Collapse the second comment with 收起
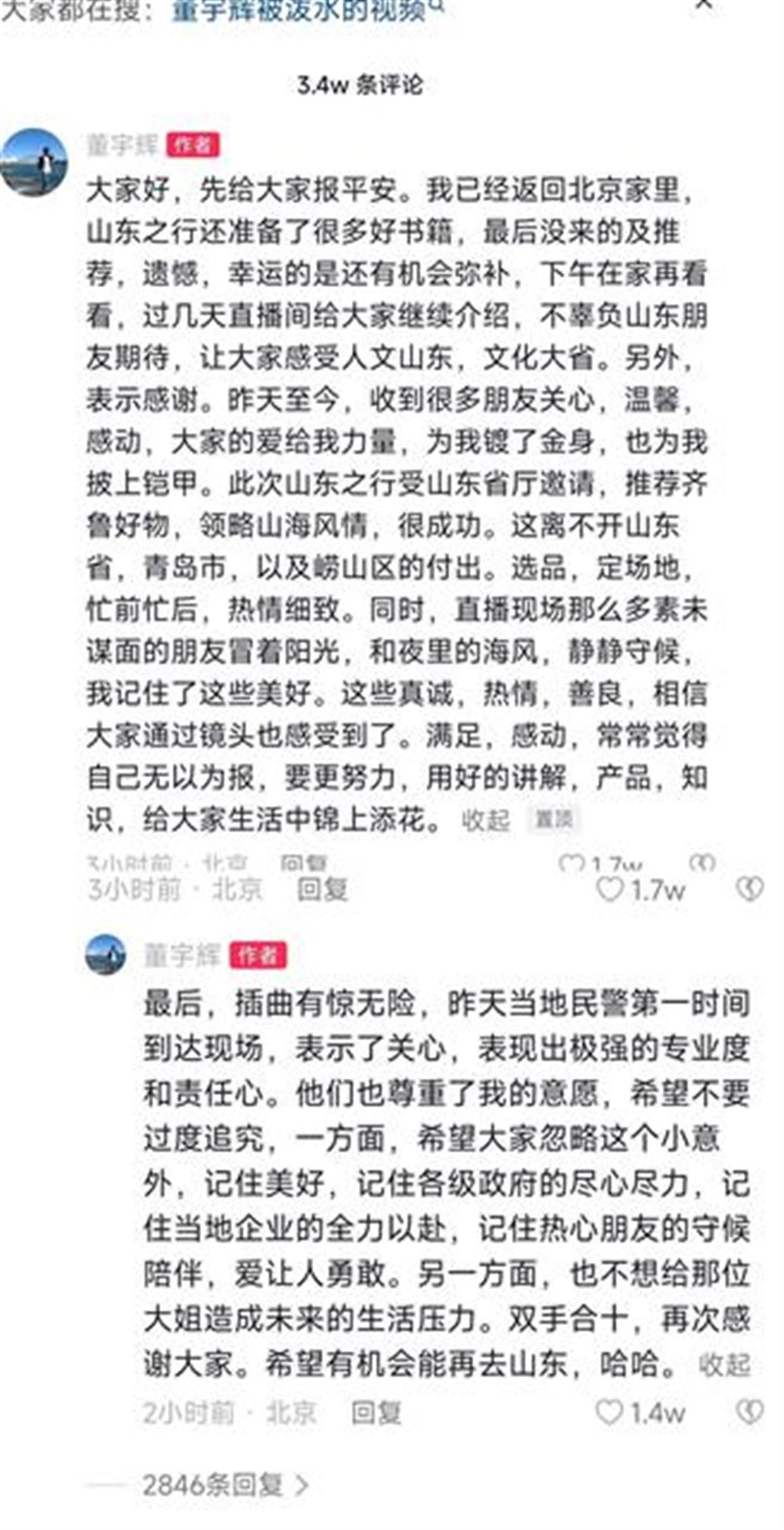 point(724,1365)
